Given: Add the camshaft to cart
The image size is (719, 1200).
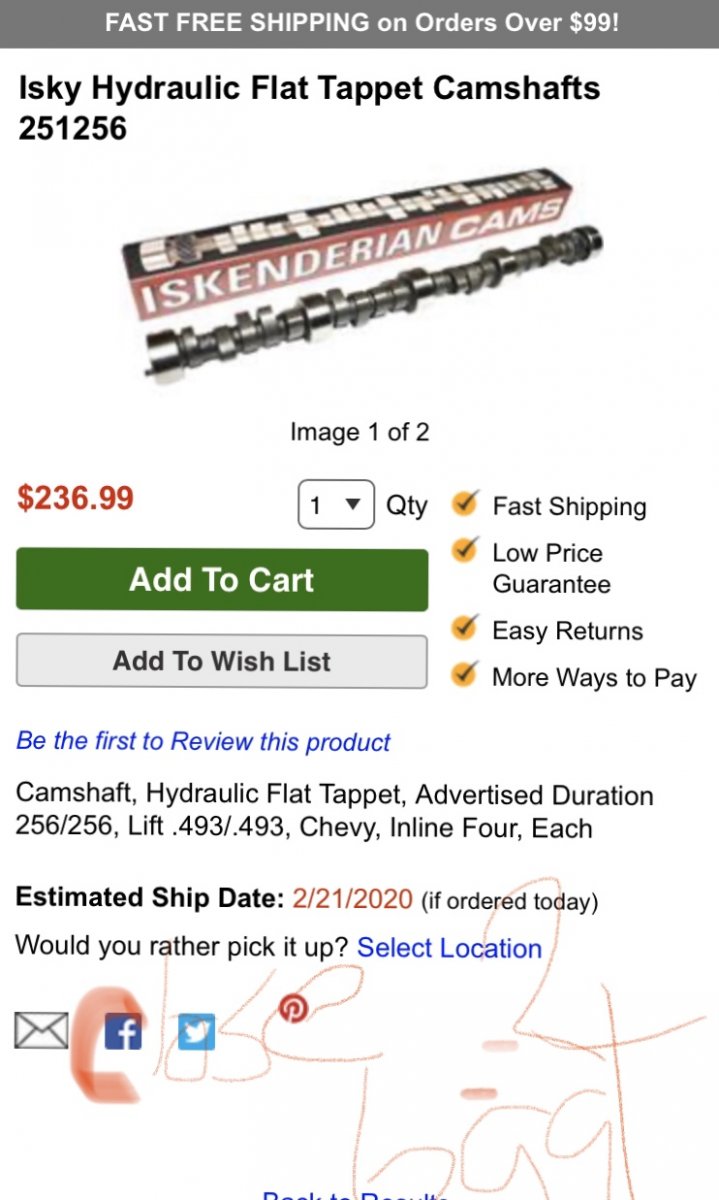Looking at the screenshot, I should pyautogui.click(x=221, y=580).
